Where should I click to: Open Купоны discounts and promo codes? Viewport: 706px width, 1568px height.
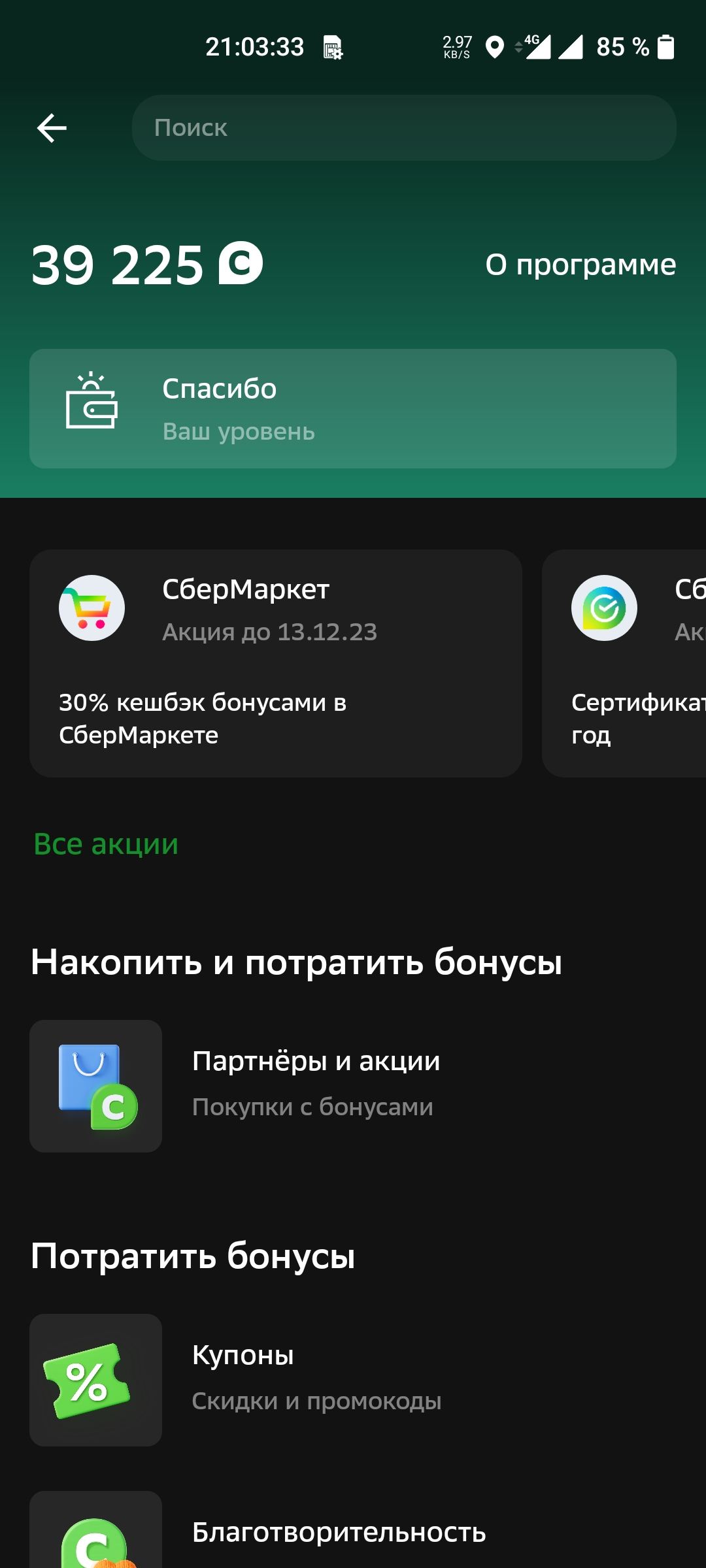353,1380
